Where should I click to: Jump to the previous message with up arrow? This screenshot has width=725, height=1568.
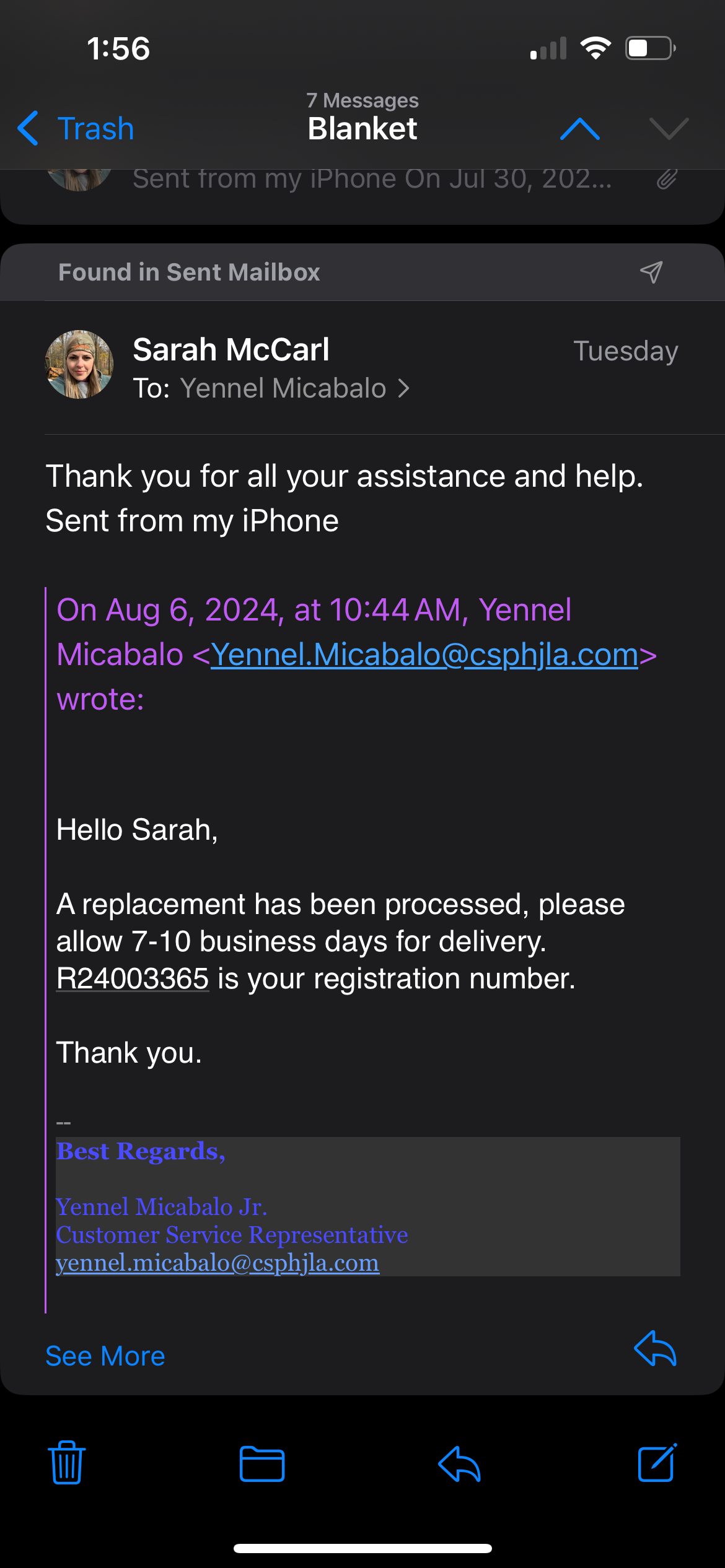point(579,129)
